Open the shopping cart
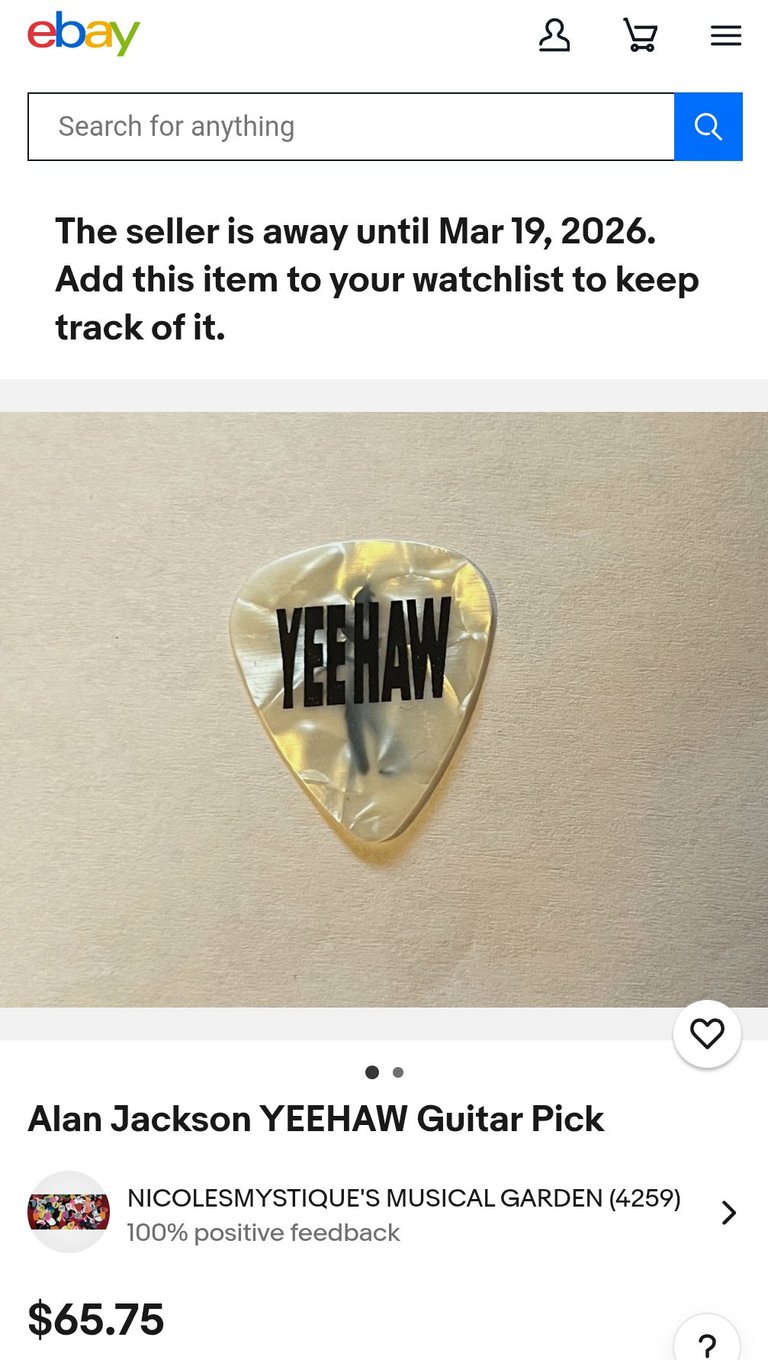 pos(640,36)
